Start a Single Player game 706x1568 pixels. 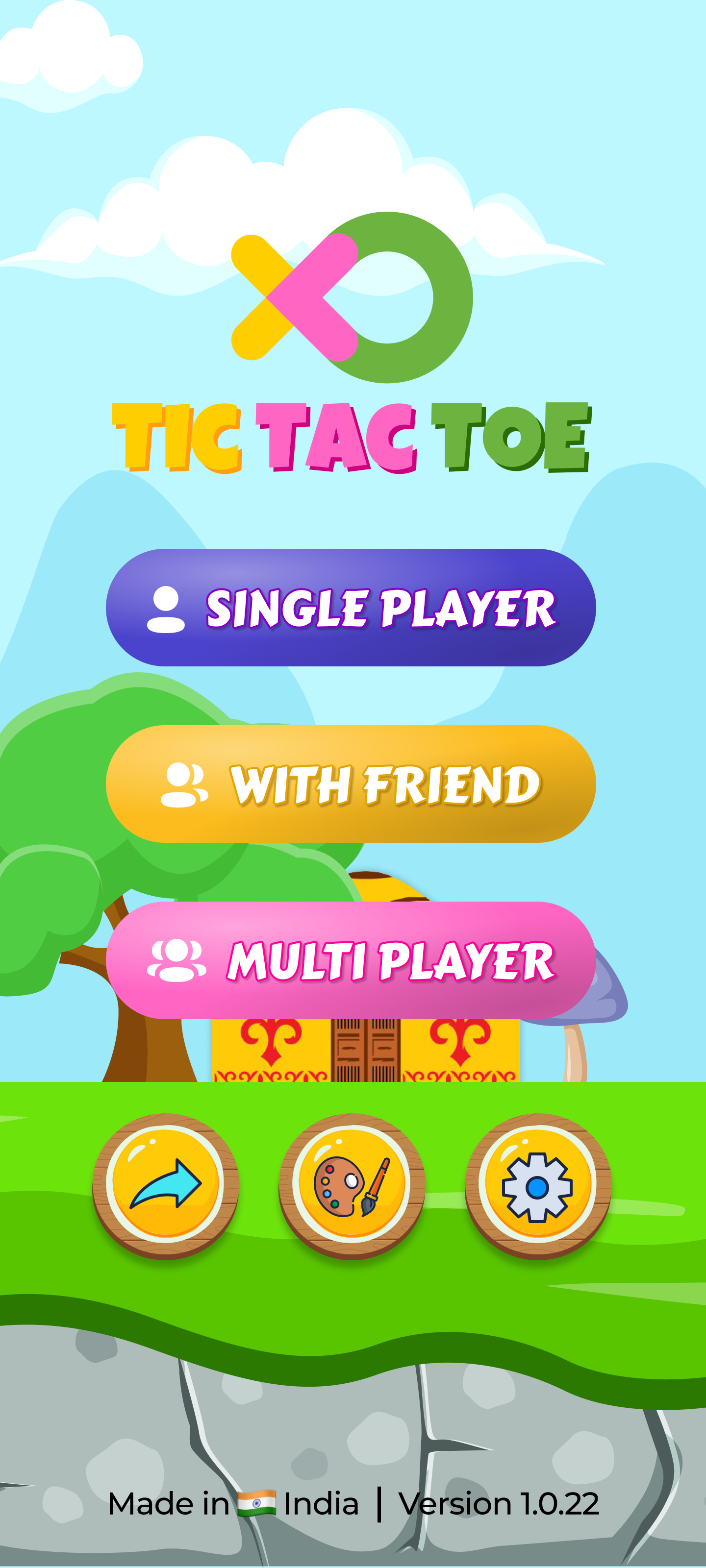click(351, 608)
